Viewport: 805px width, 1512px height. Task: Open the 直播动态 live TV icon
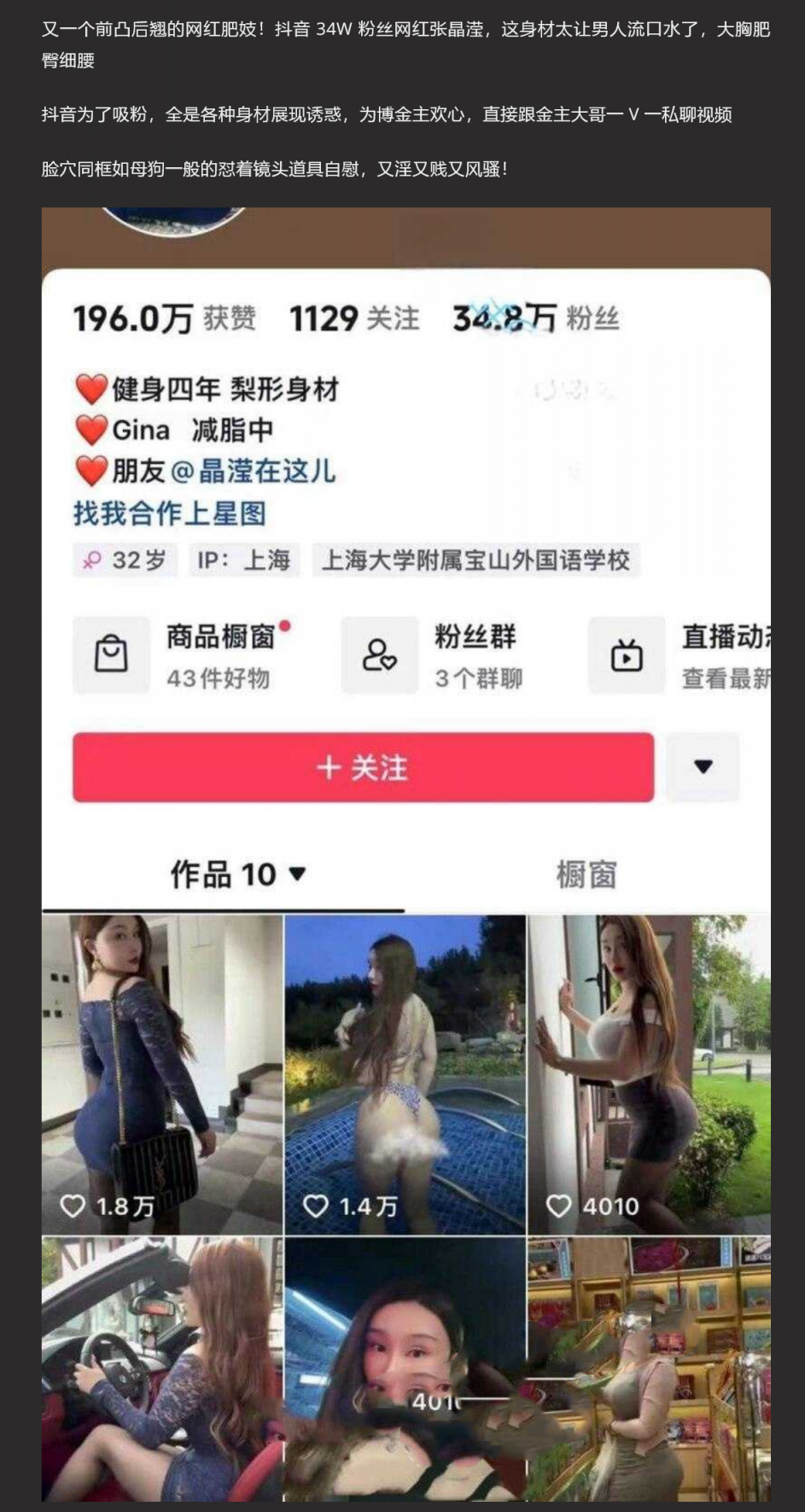[627, 655]
